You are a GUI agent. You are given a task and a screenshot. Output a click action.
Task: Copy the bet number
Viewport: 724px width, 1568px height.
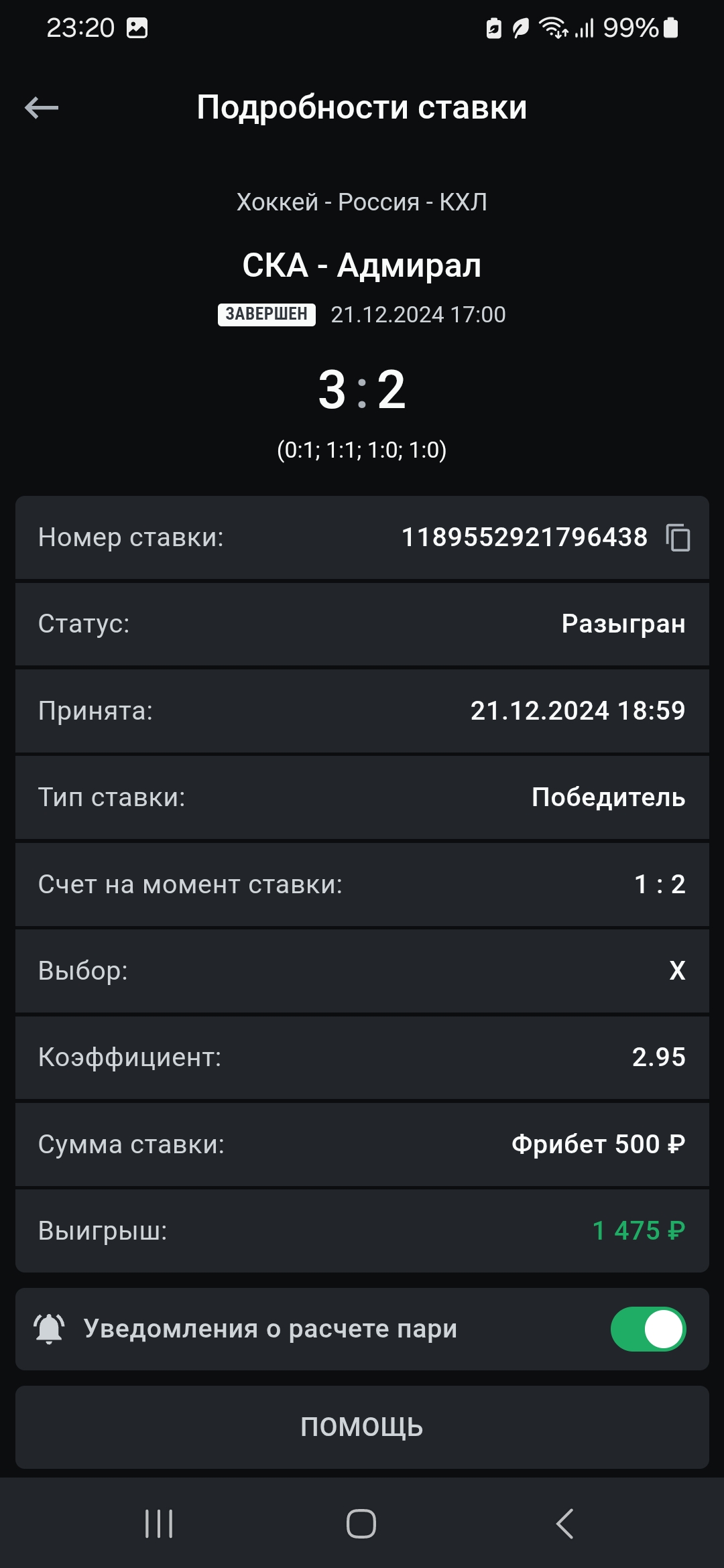click(x=678, y=538)
